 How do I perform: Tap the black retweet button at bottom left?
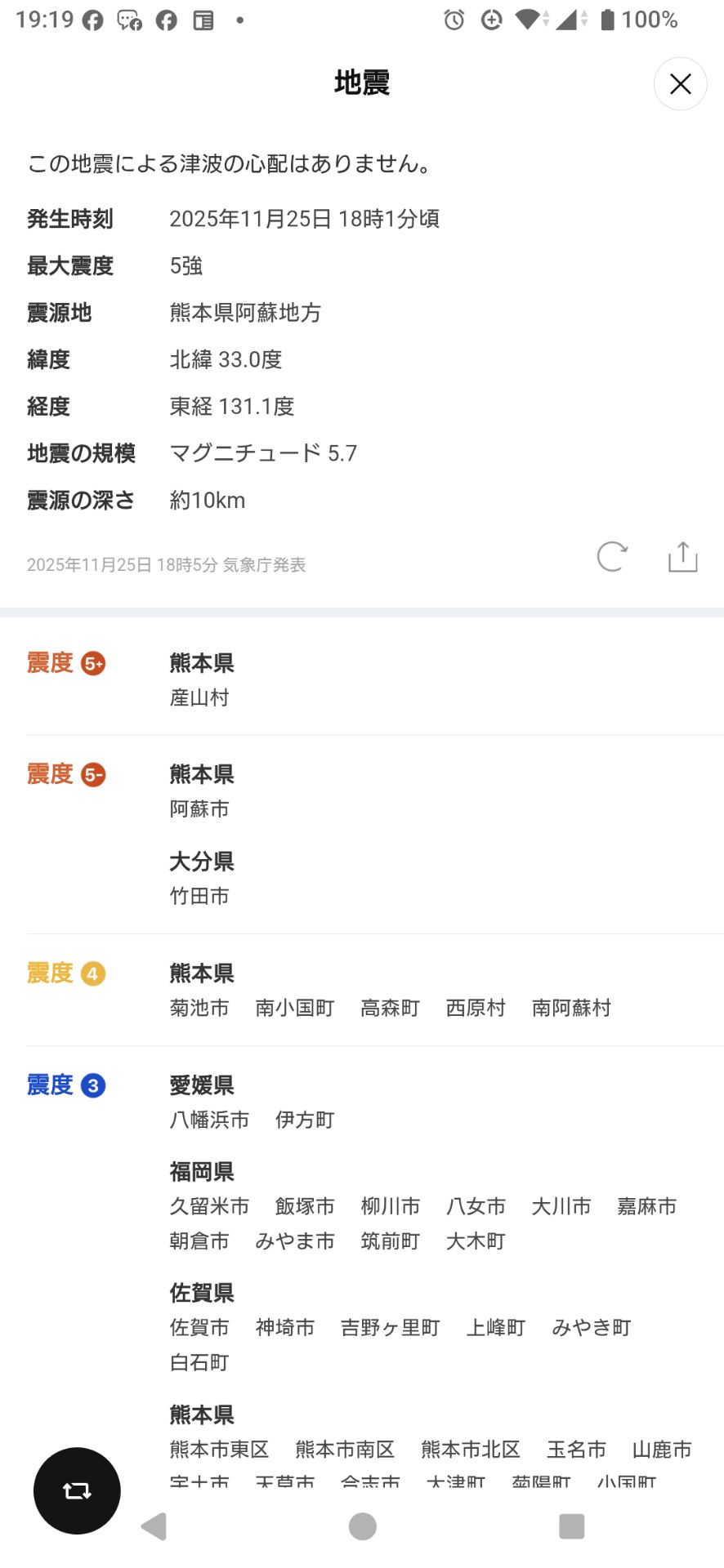point(76,1490)
